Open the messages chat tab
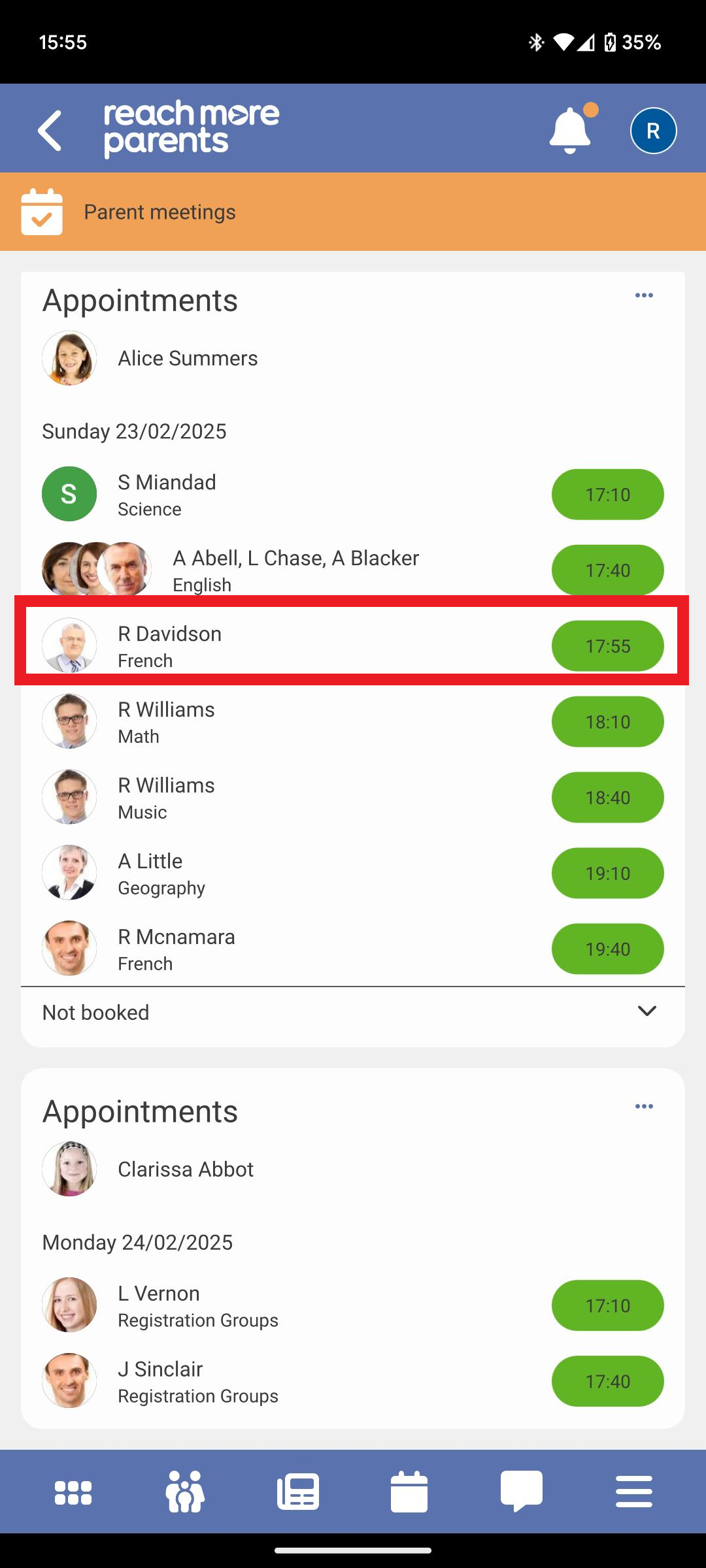The height and width of the screenshot is (1568, 706). tap(521, 1492)
